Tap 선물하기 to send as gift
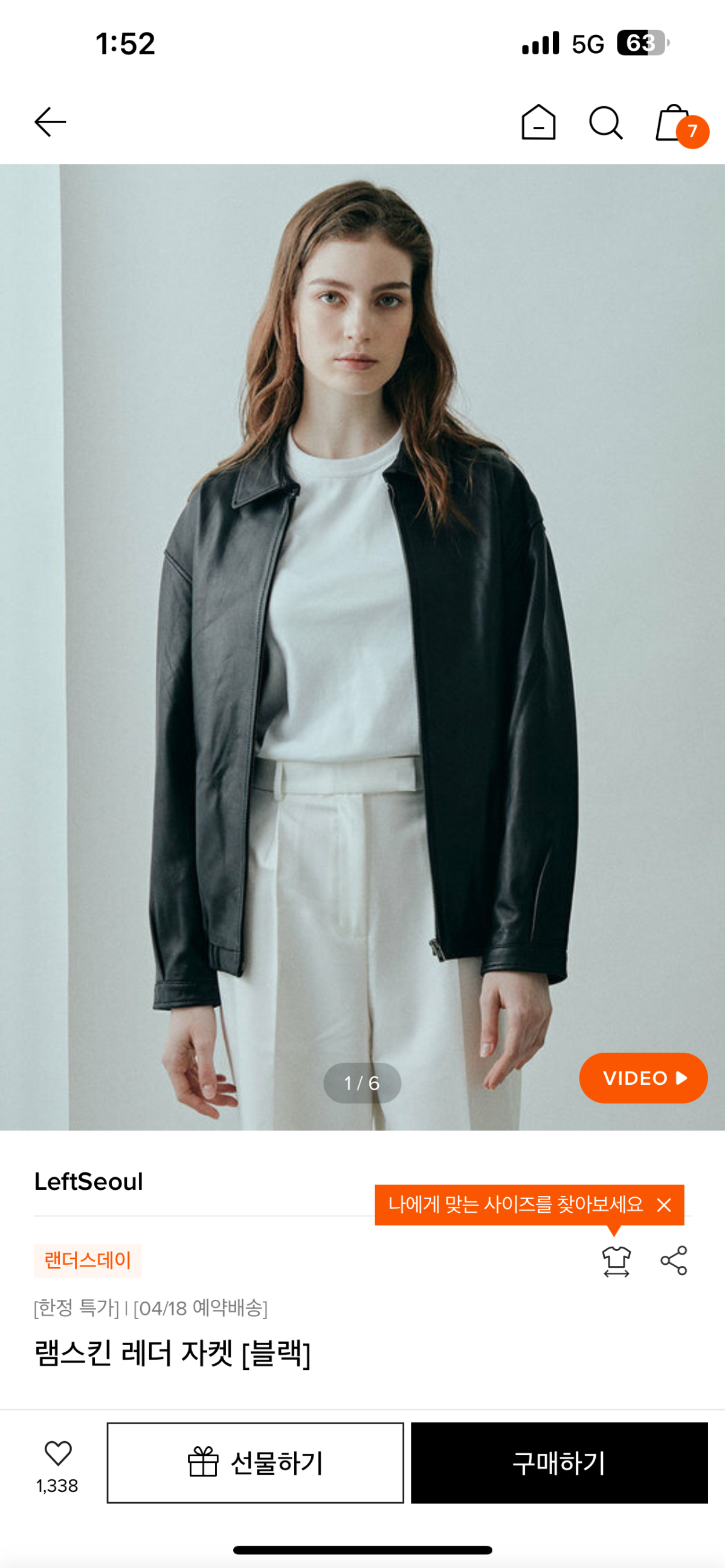Screen dimensions: 725x1568 pos(255,1463)
